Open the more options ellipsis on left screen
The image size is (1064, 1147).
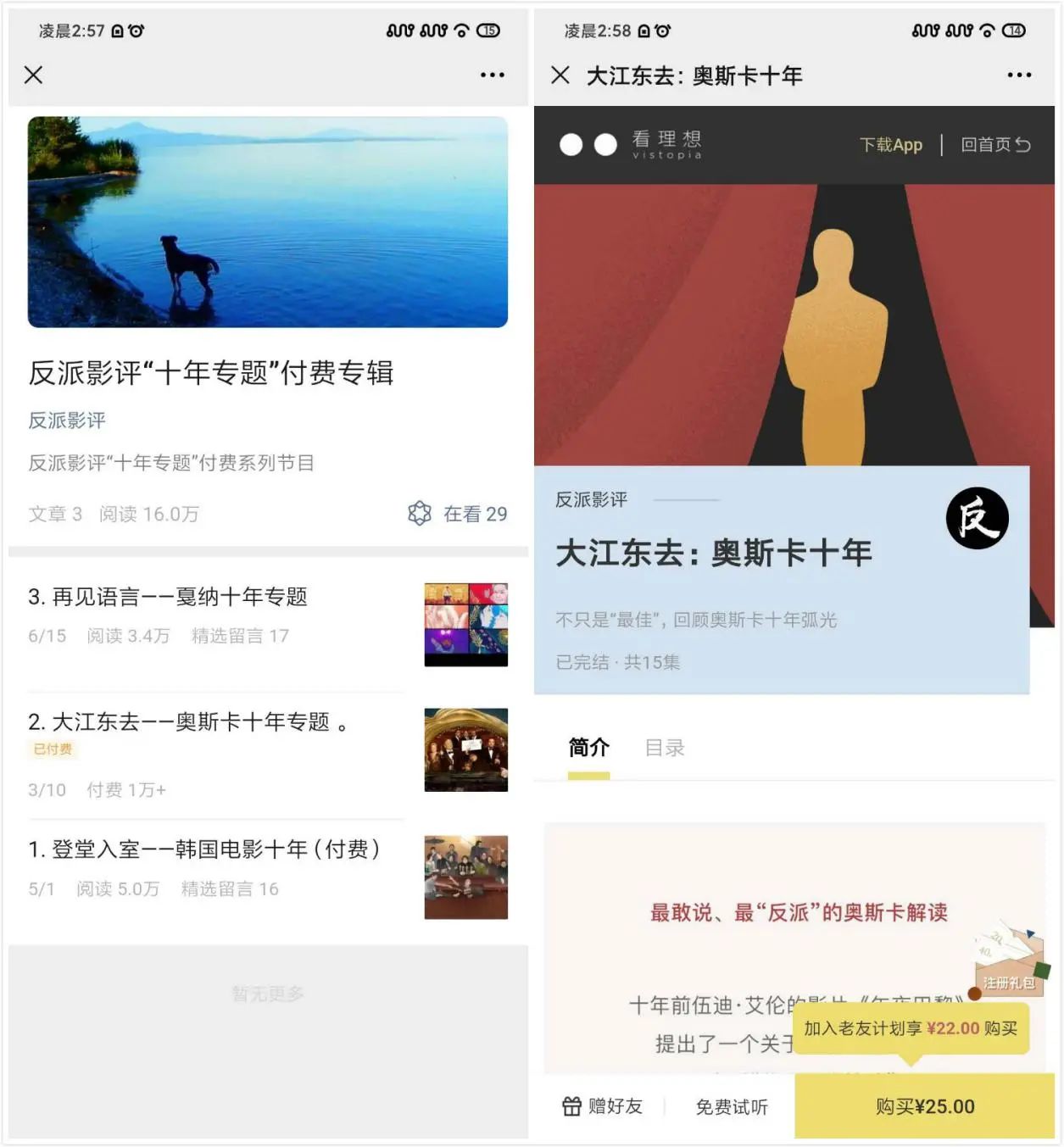pyautogui.click(x=493, y=75)
